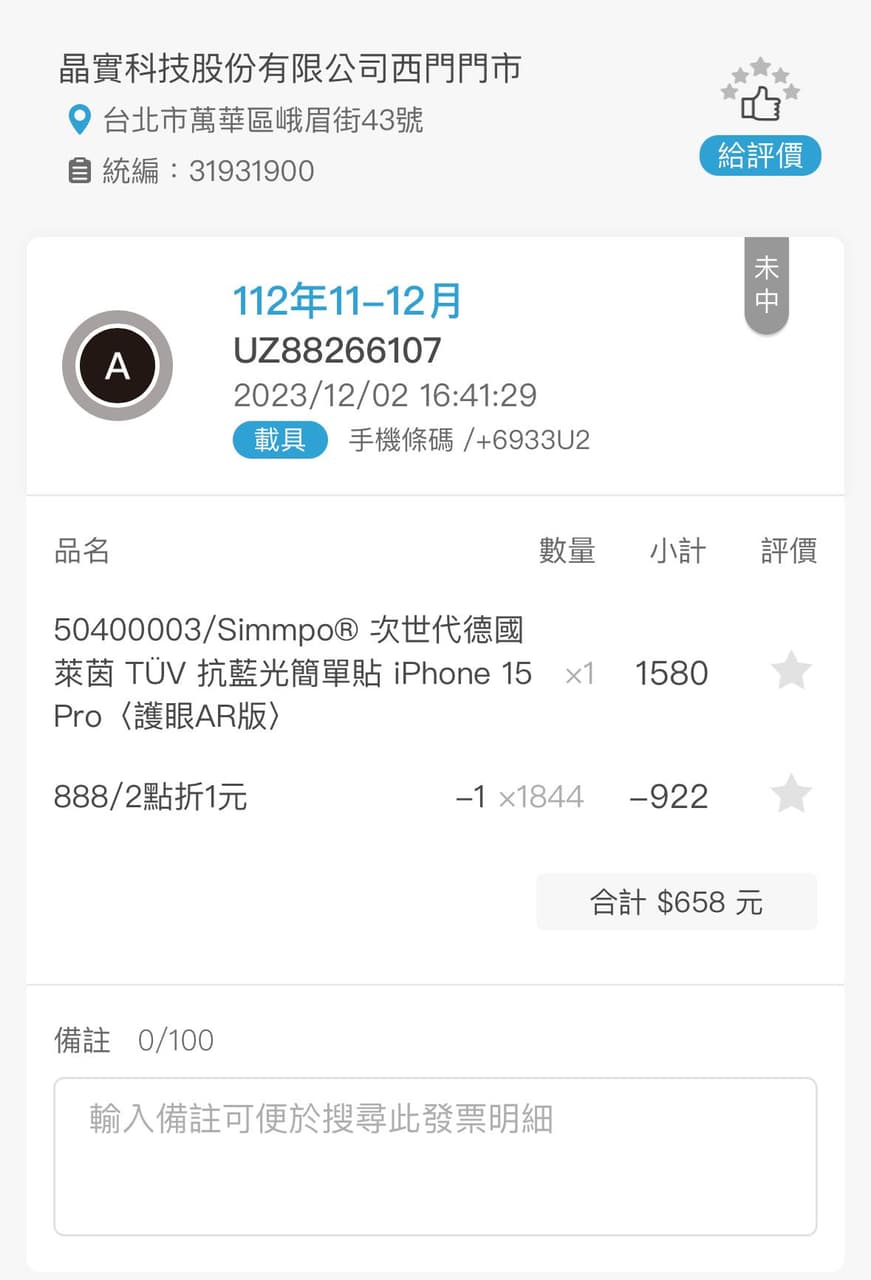Click the location pin icon
871x1280 pixels.
point(78,120)
